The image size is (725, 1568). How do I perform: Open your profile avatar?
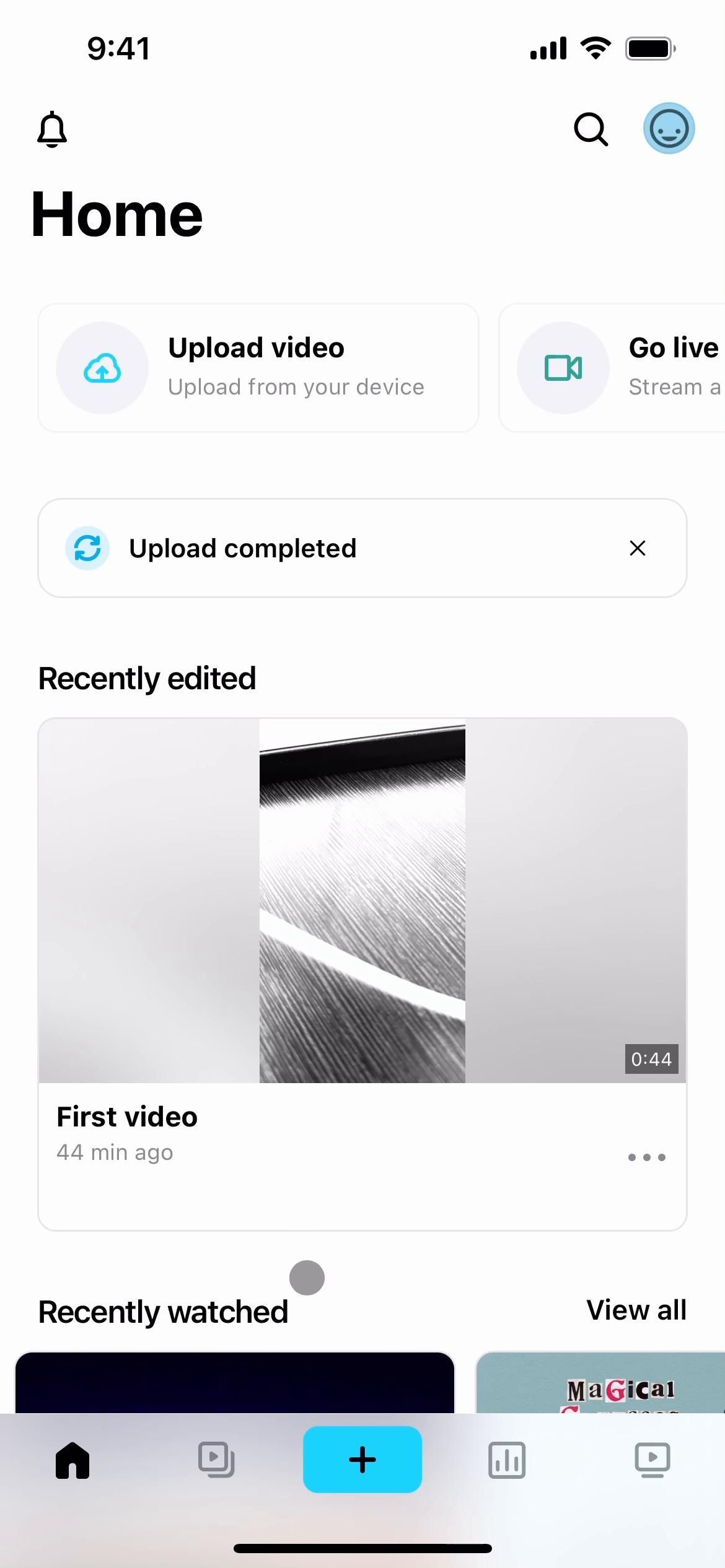click(x=669, y=128)
